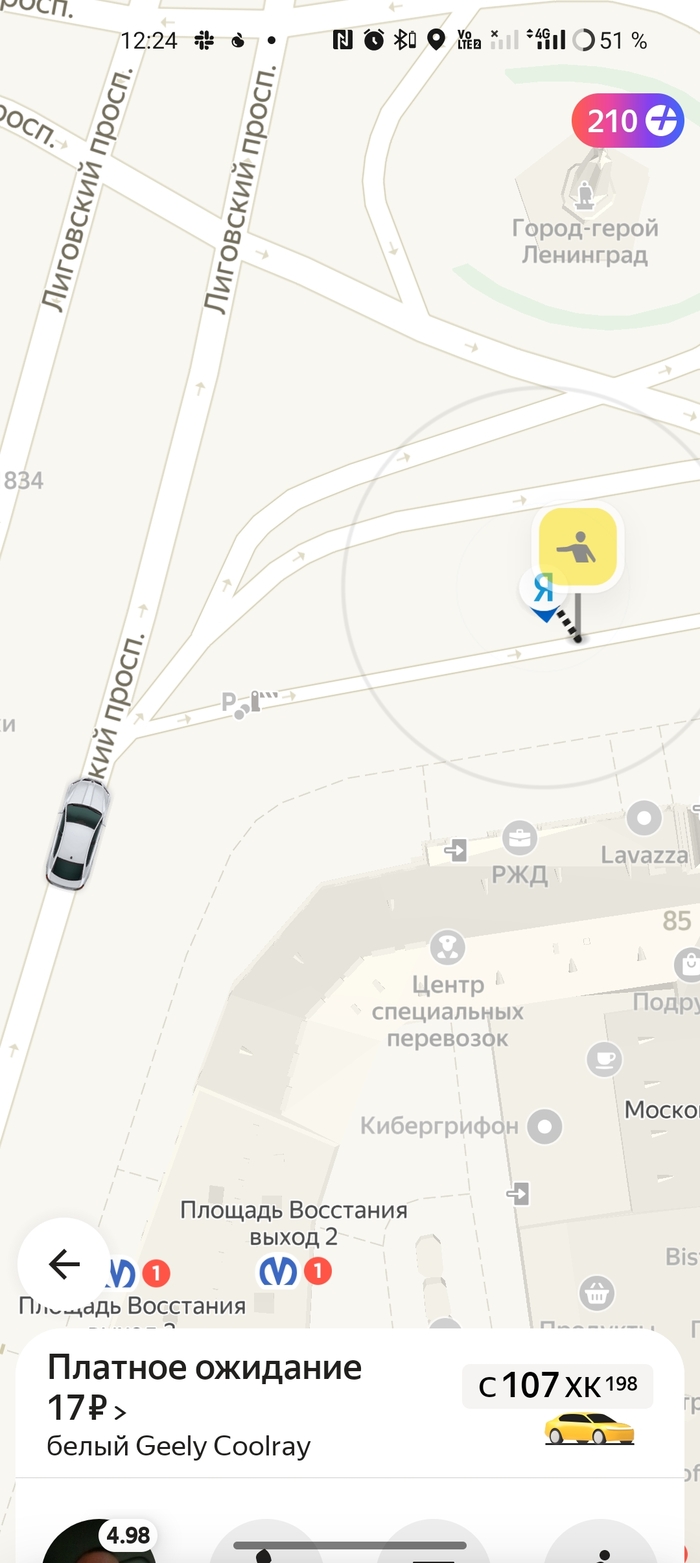The width and height of the screenshot is (700, 1563).
Task: Open Город-герой Ленинград monument marker
Action: point(585,190)
